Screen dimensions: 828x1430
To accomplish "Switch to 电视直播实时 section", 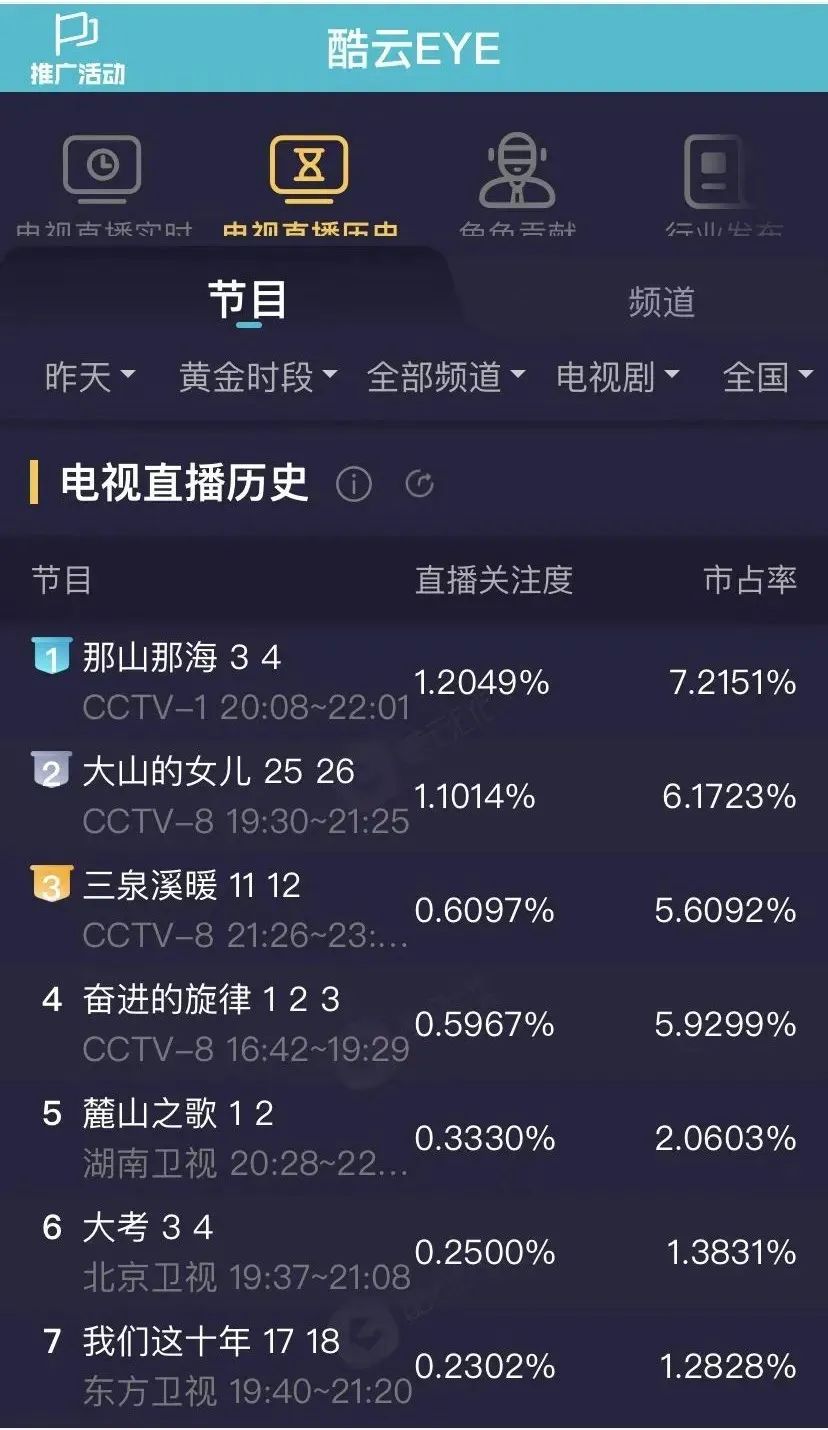I will [x=103, y=185].
